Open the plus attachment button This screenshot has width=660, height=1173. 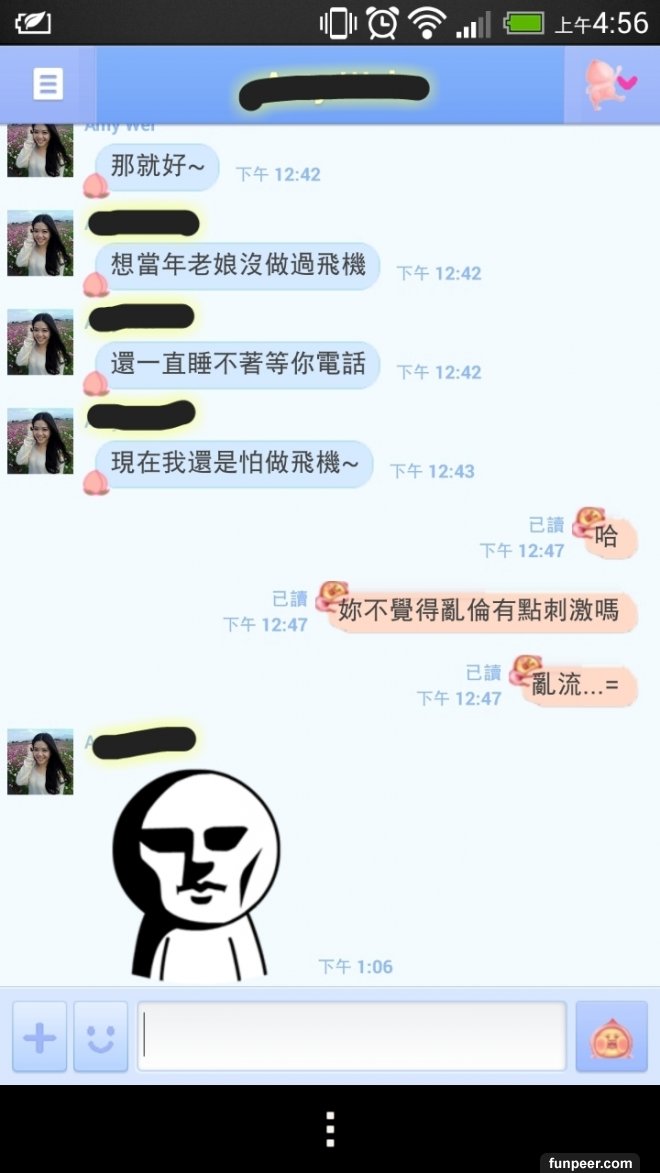(x=40, y=1037)
